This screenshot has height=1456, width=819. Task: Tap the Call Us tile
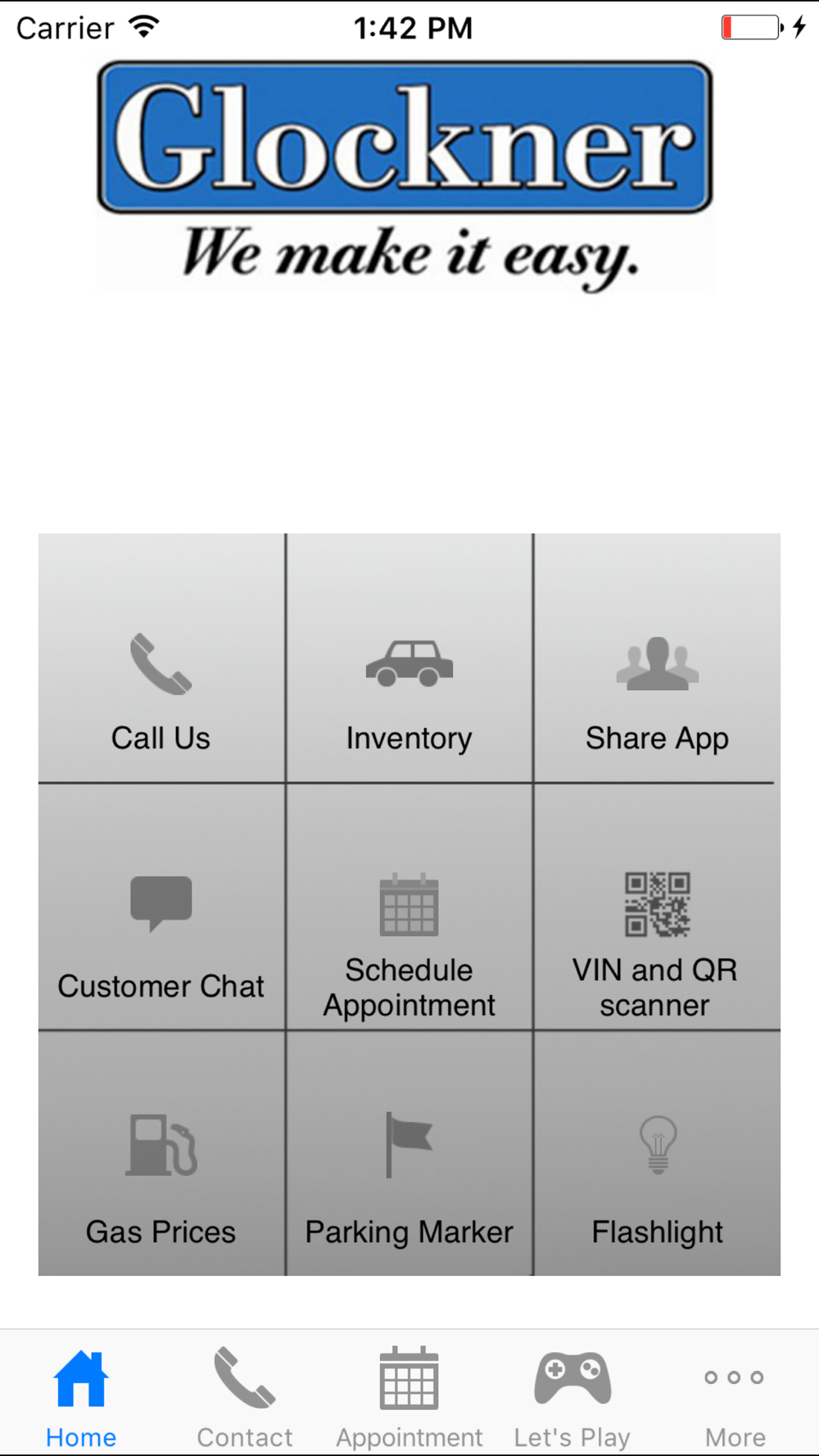coord(161,658)
